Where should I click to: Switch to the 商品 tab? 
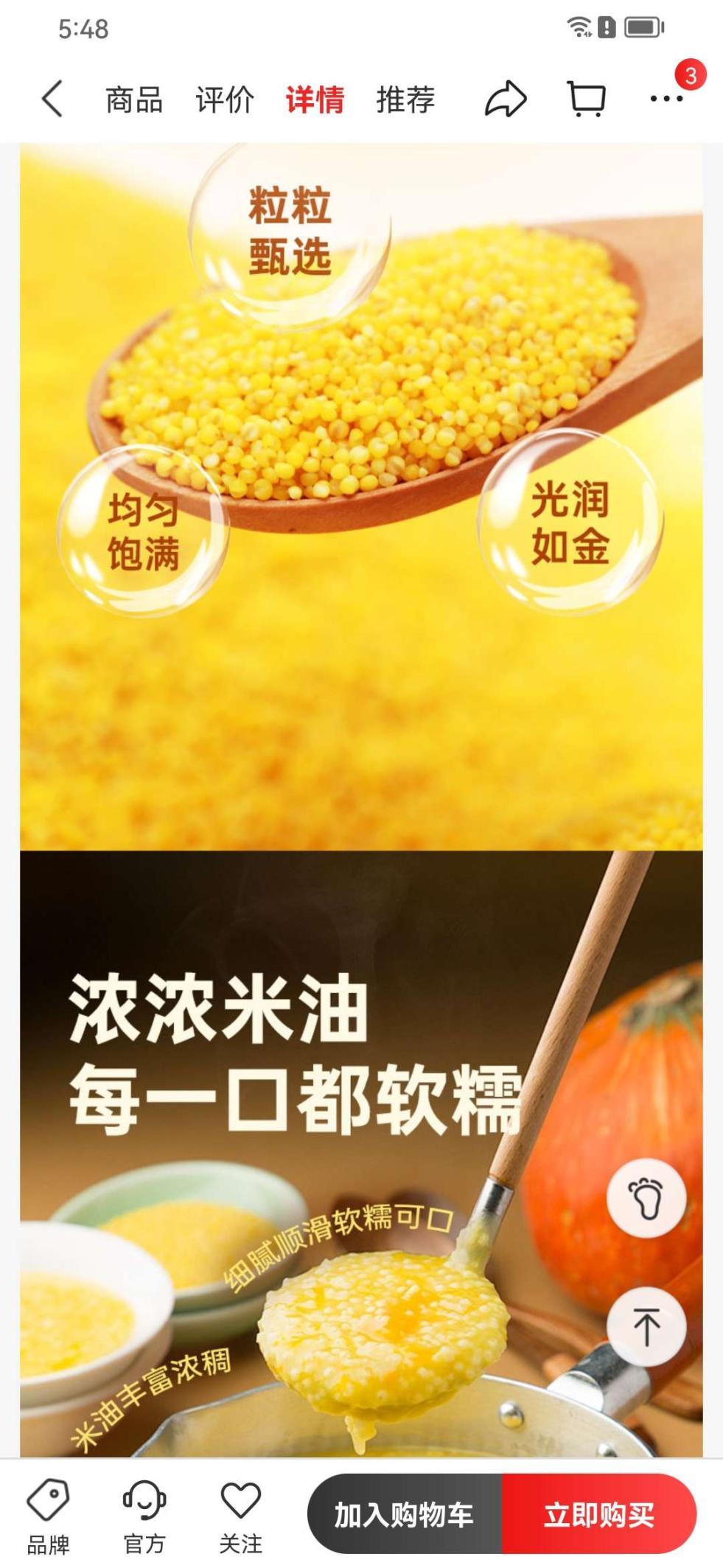click(x=134, y=100)
